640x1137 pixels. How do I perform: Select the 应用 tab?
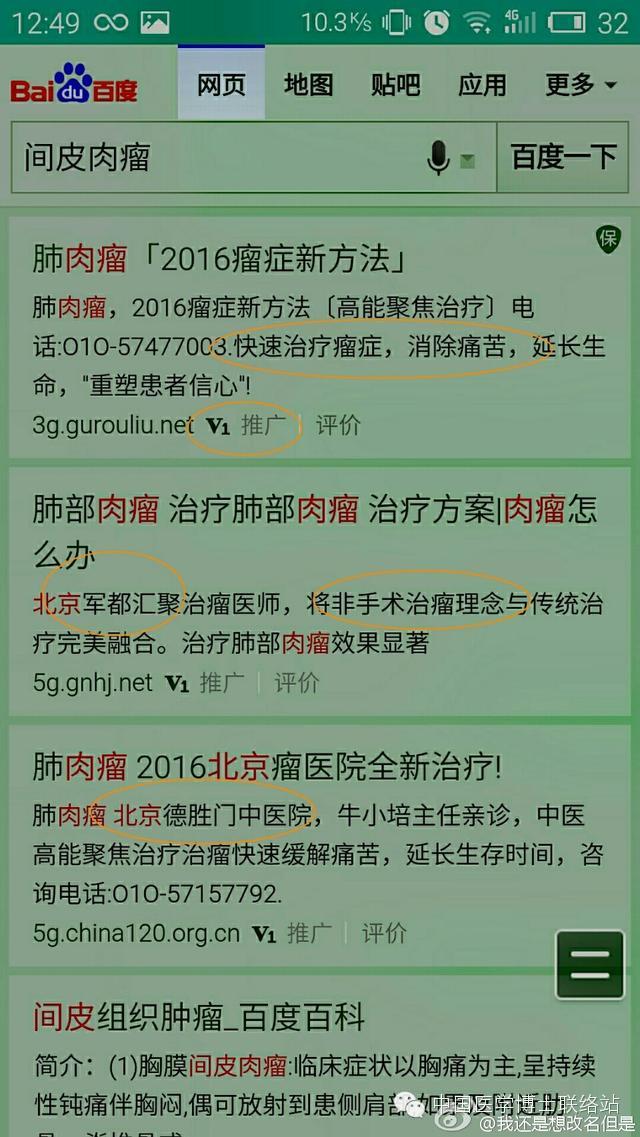[x=482, y=86]
